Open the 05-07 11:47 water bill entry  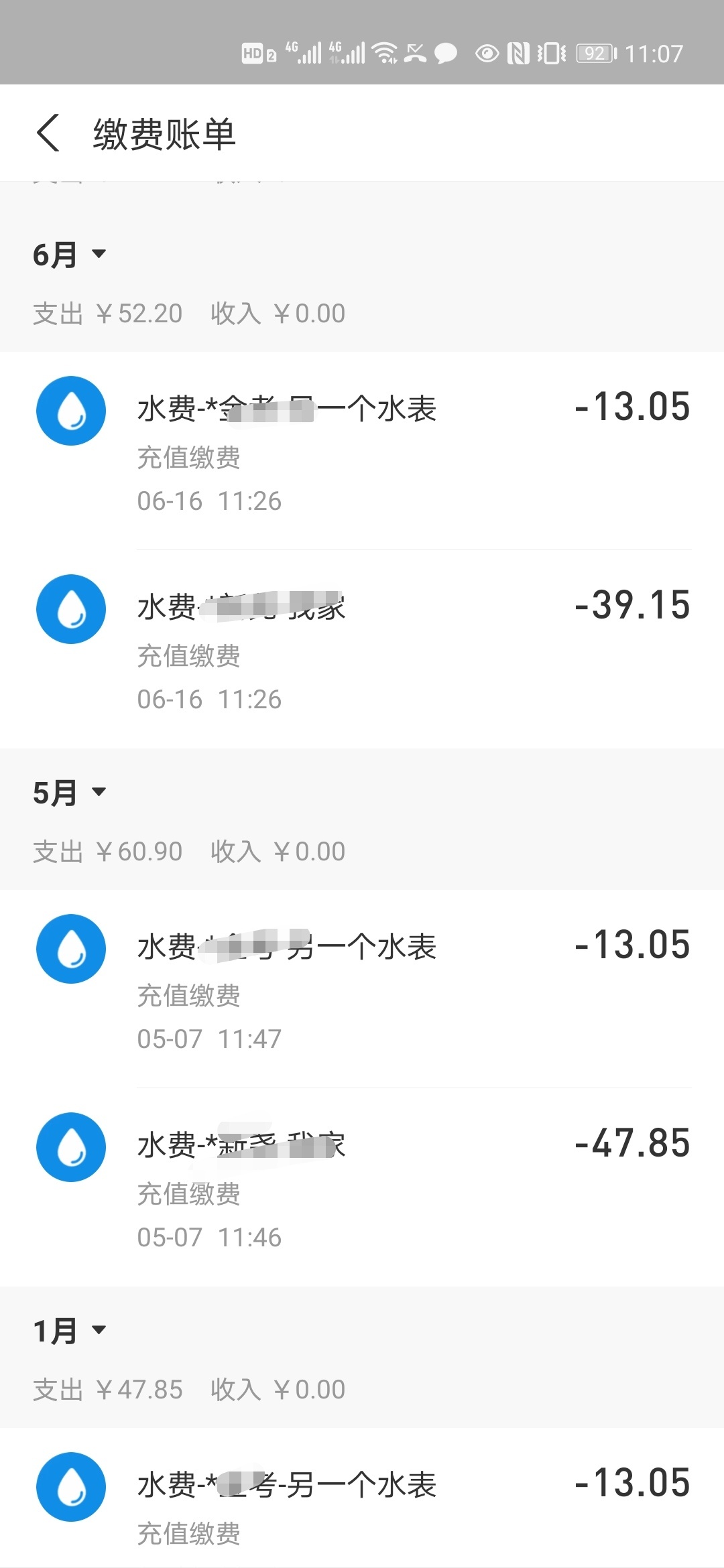[x=362, y=988]
